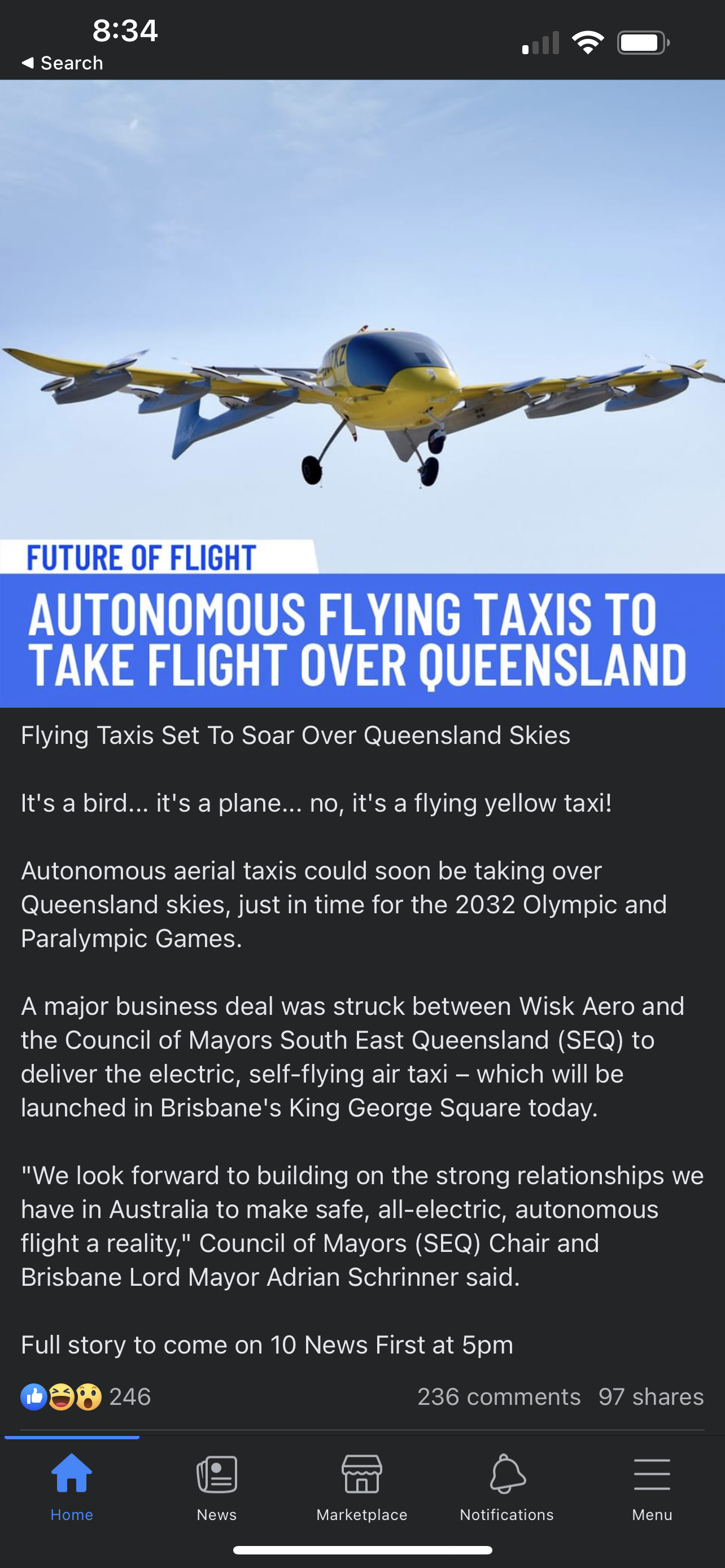Go to the Home tab
Viewport: 725px width, 1568px height.
coord(72,1486)
